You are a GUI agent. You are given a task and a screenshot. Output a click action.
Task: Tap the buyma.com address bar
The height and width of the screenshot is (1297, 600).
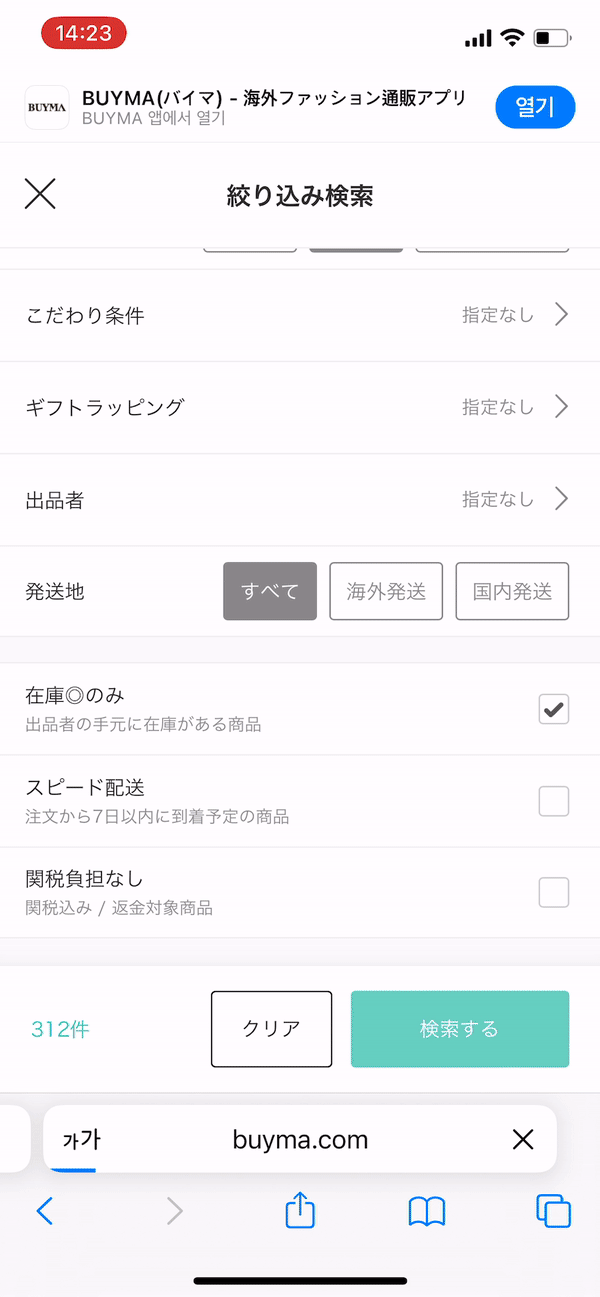[300, 1139]
